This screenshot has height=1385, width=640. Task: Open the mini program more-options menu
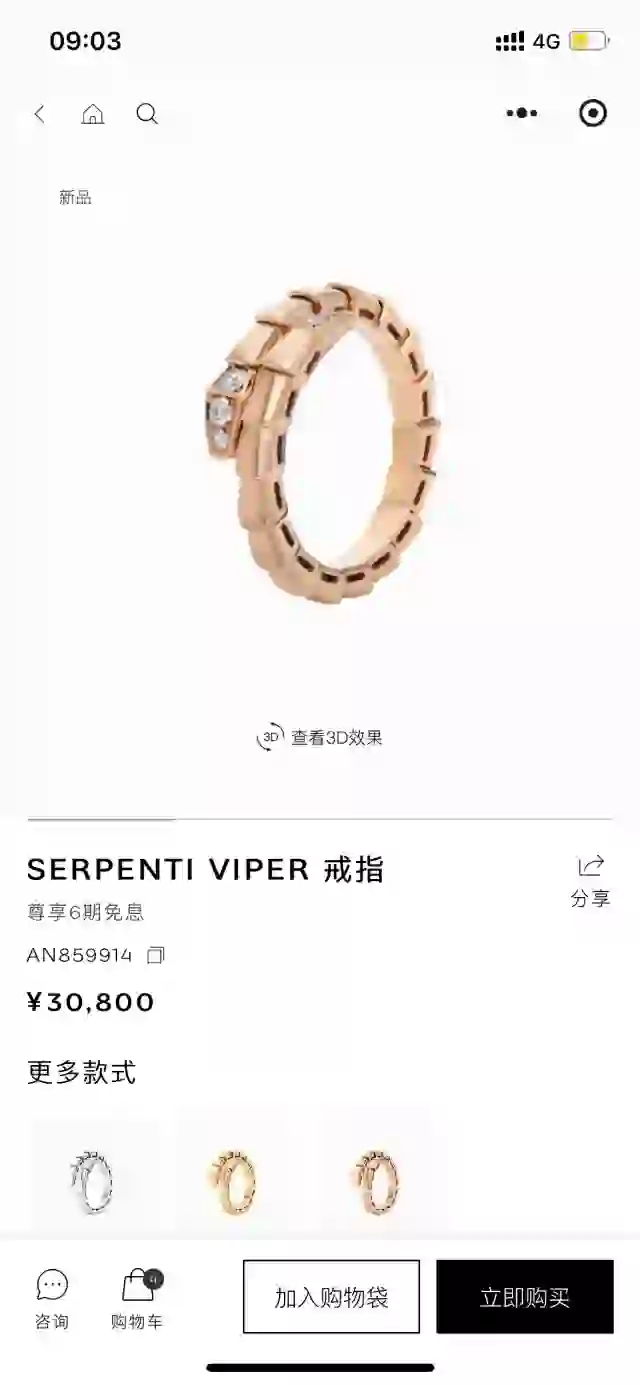pos(522,114)
